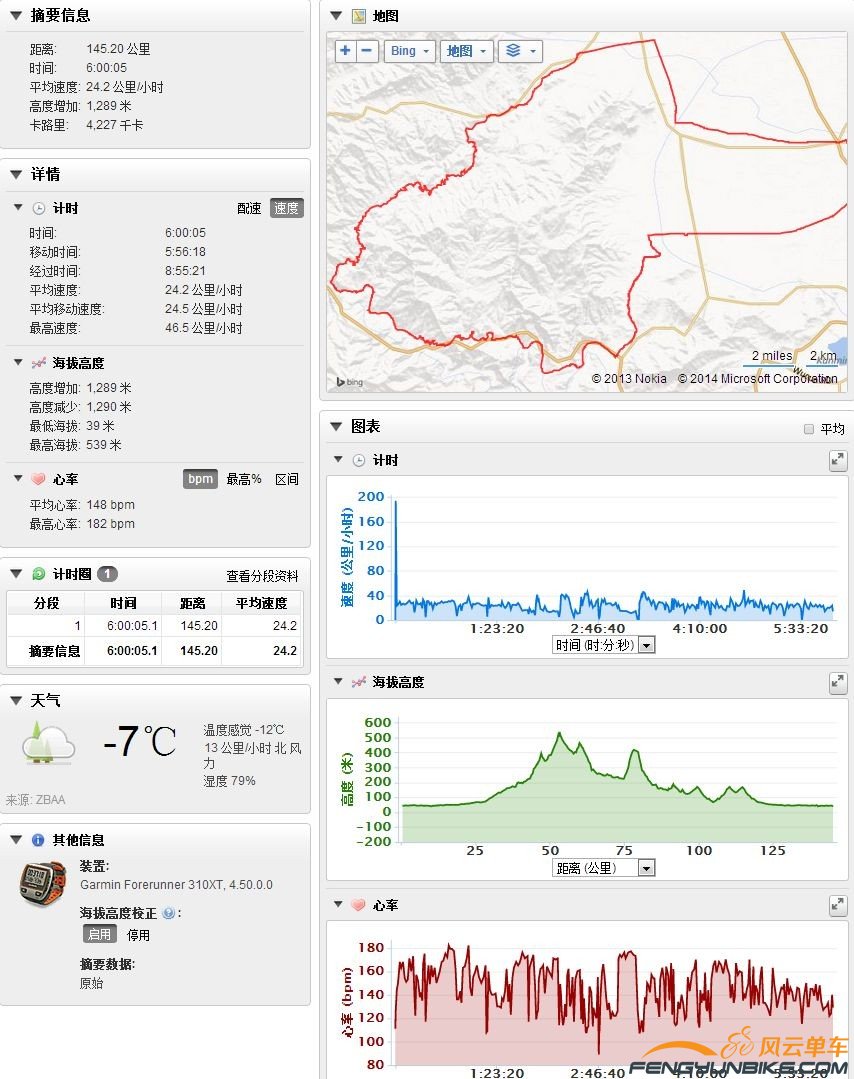Viewport: 854px width, 1079px height.
Task: Open the 查看分段资料 link
Action: (x=262, y=576)
